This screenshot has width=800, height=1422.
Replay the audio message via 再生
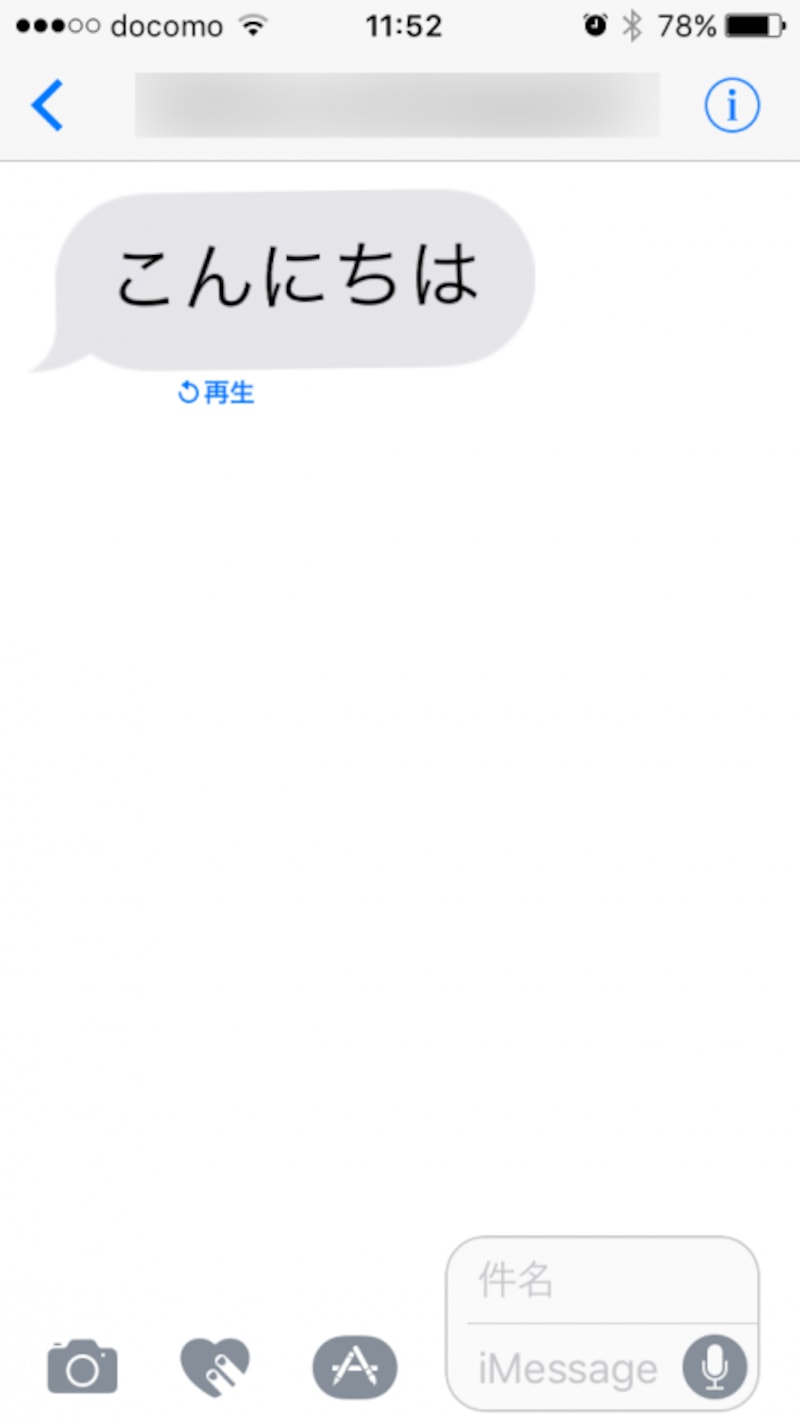pos(228,393)
